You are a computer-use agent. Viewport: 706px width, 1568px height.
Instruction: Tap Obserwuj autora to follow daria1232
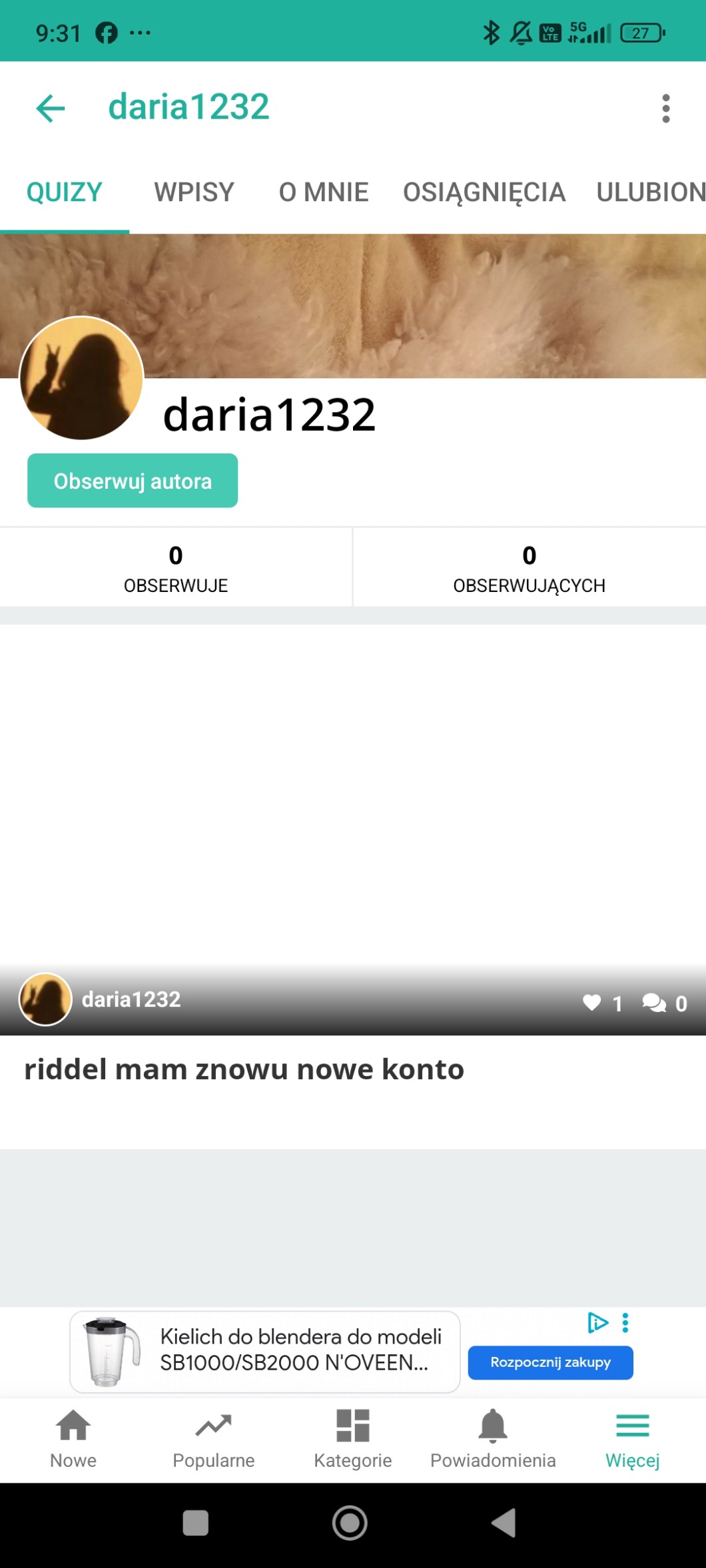133,481
